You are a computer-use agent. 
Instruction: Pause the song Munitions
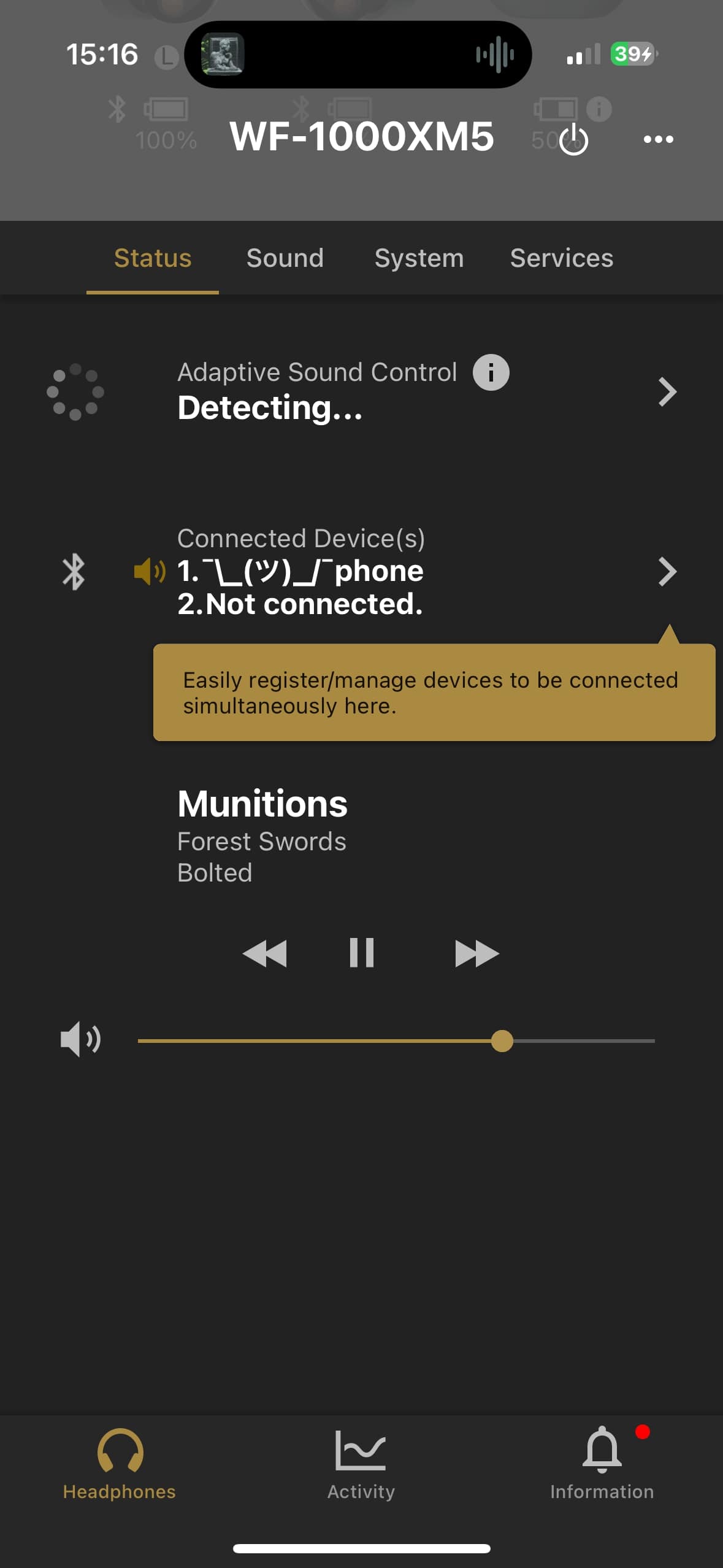361,953
